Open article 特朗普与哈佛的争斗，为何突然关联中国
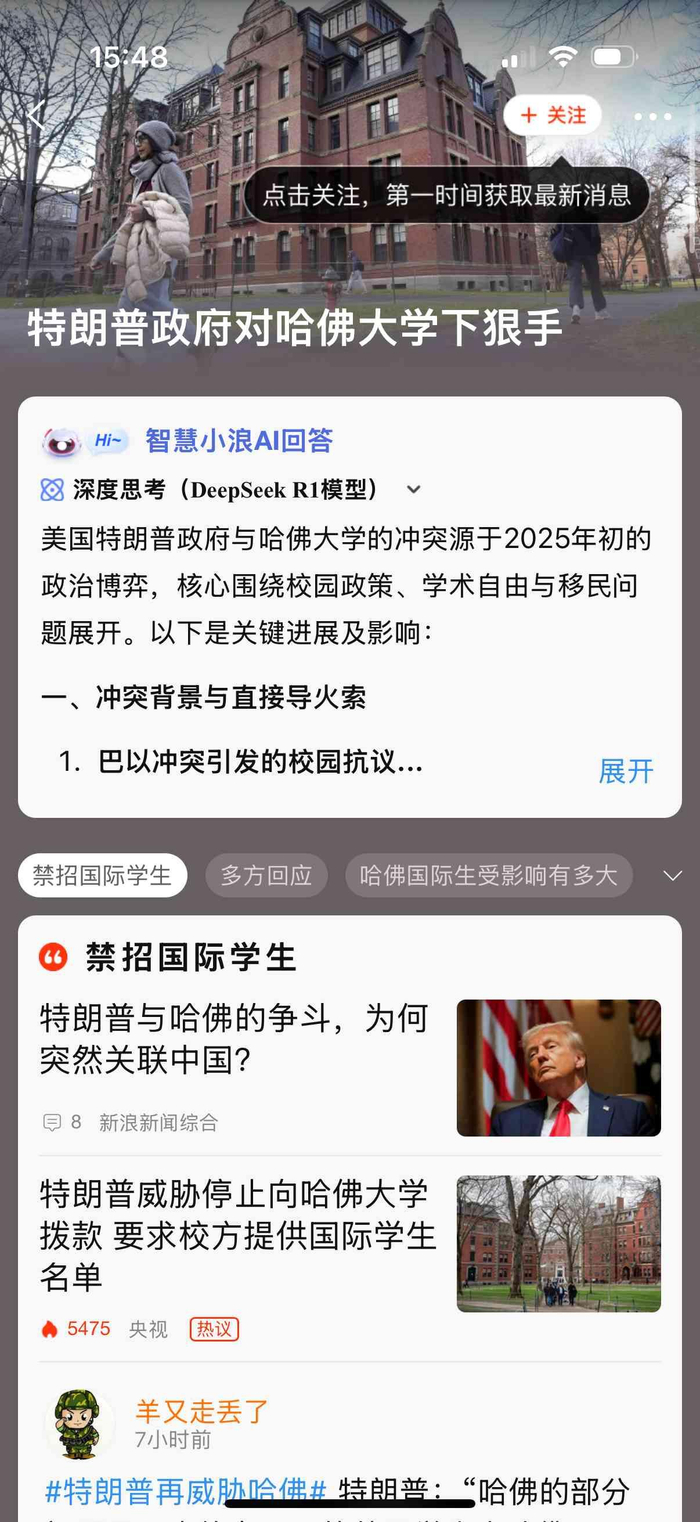Image resolution: width=700 pixels, height=1522 pixels. (235, 1038)
